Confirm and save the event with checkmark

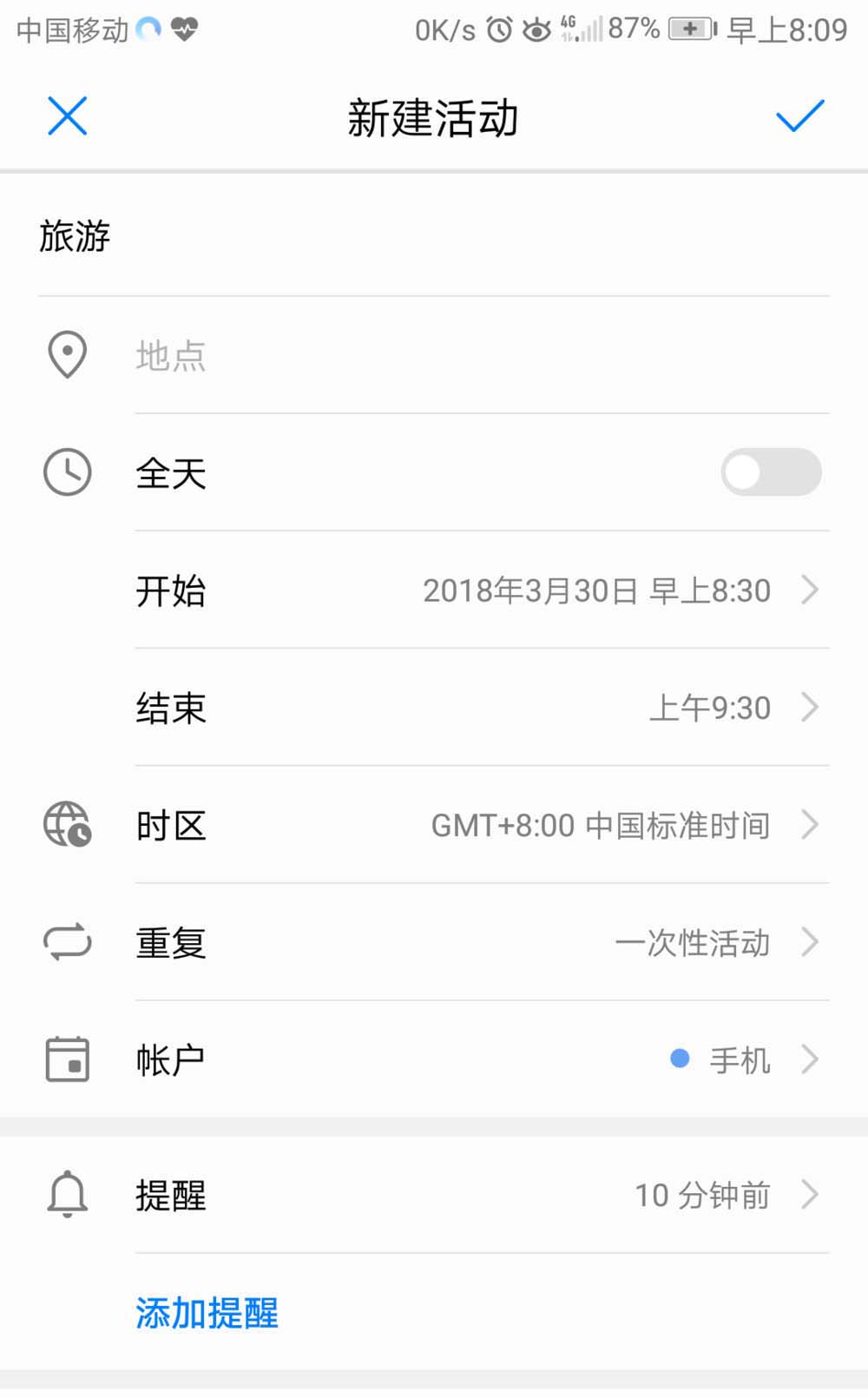click(799, 116)
